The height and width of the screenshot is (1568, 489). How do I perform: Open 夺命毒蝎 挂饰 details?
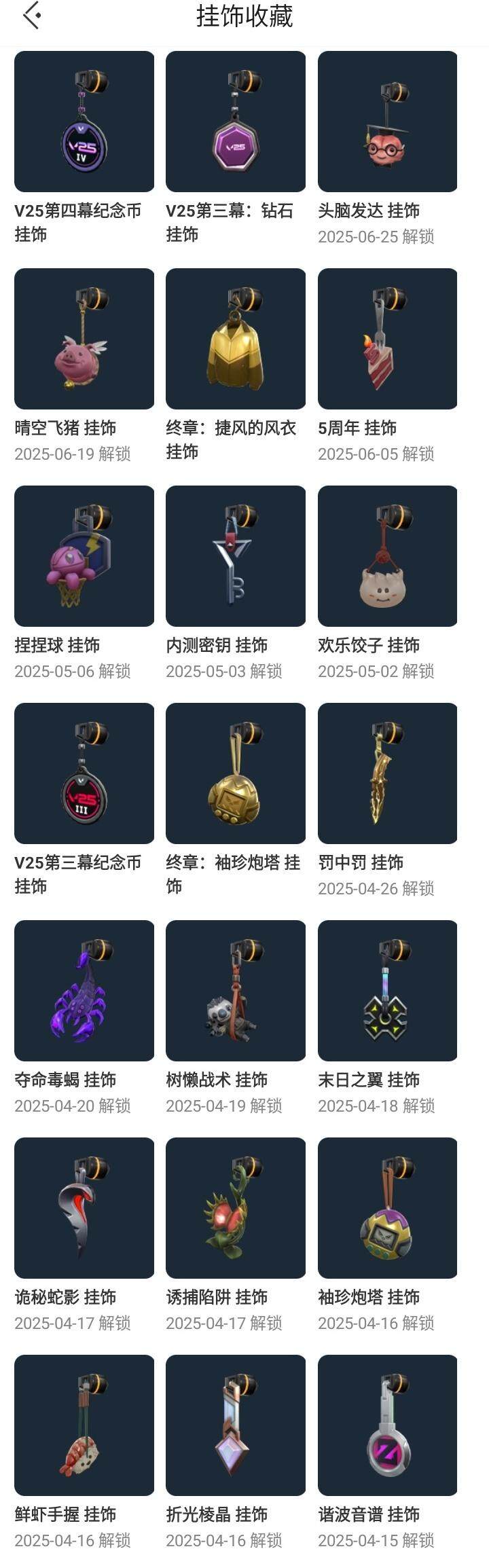coord(84,991)
